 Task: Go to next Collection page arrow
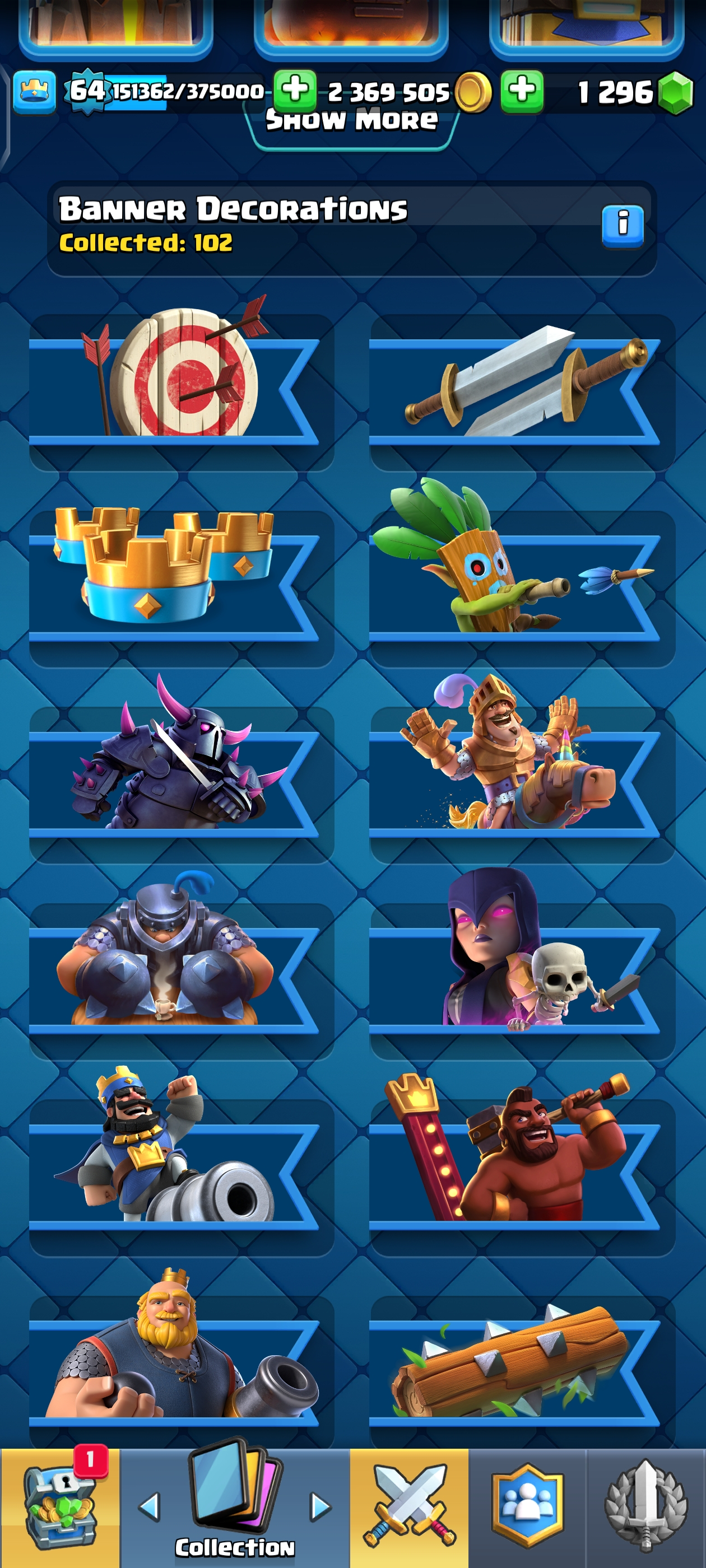(x=321, y=1506)
